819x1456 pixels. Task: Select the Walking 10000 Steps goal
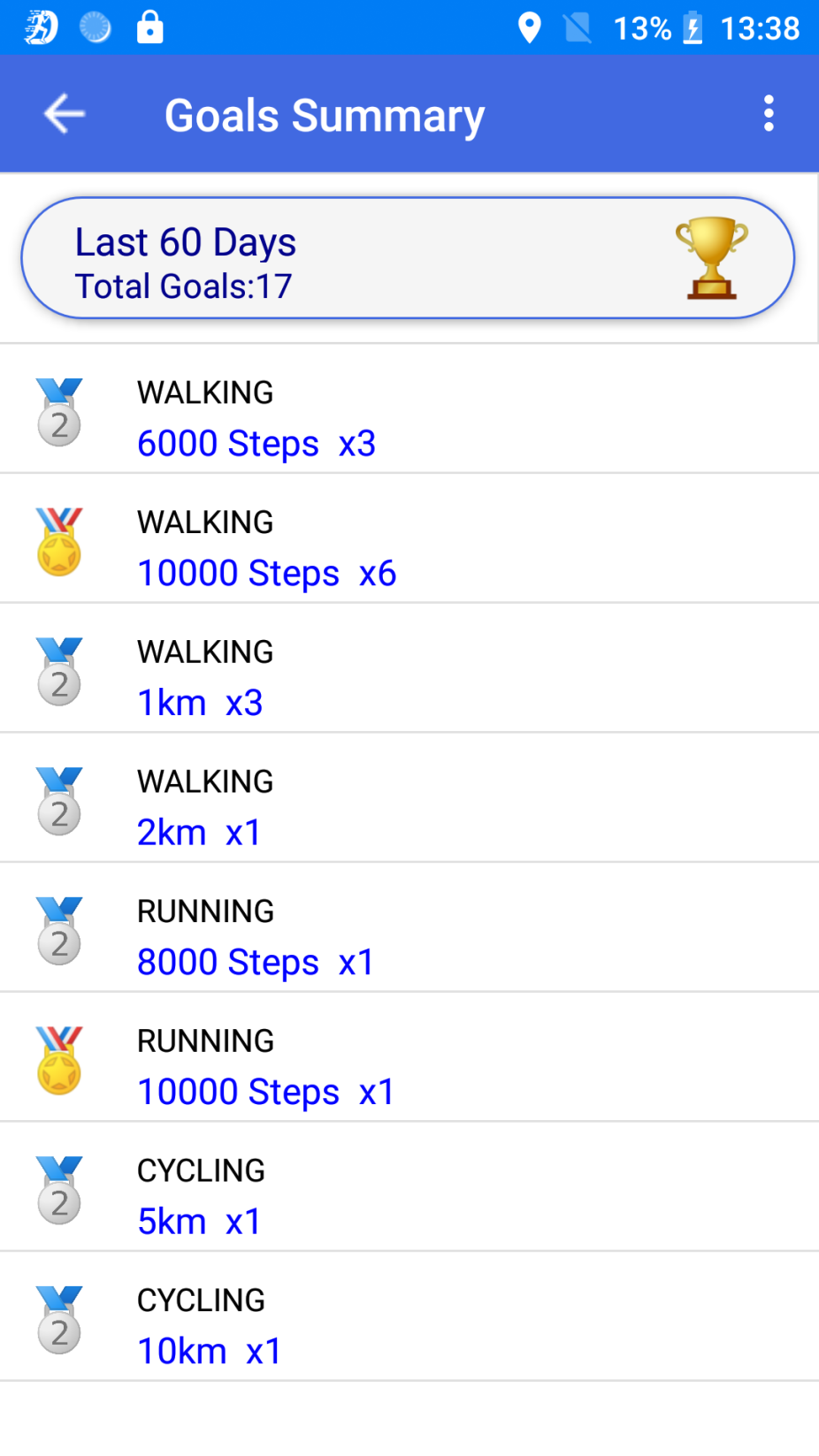tap(409, 547)
